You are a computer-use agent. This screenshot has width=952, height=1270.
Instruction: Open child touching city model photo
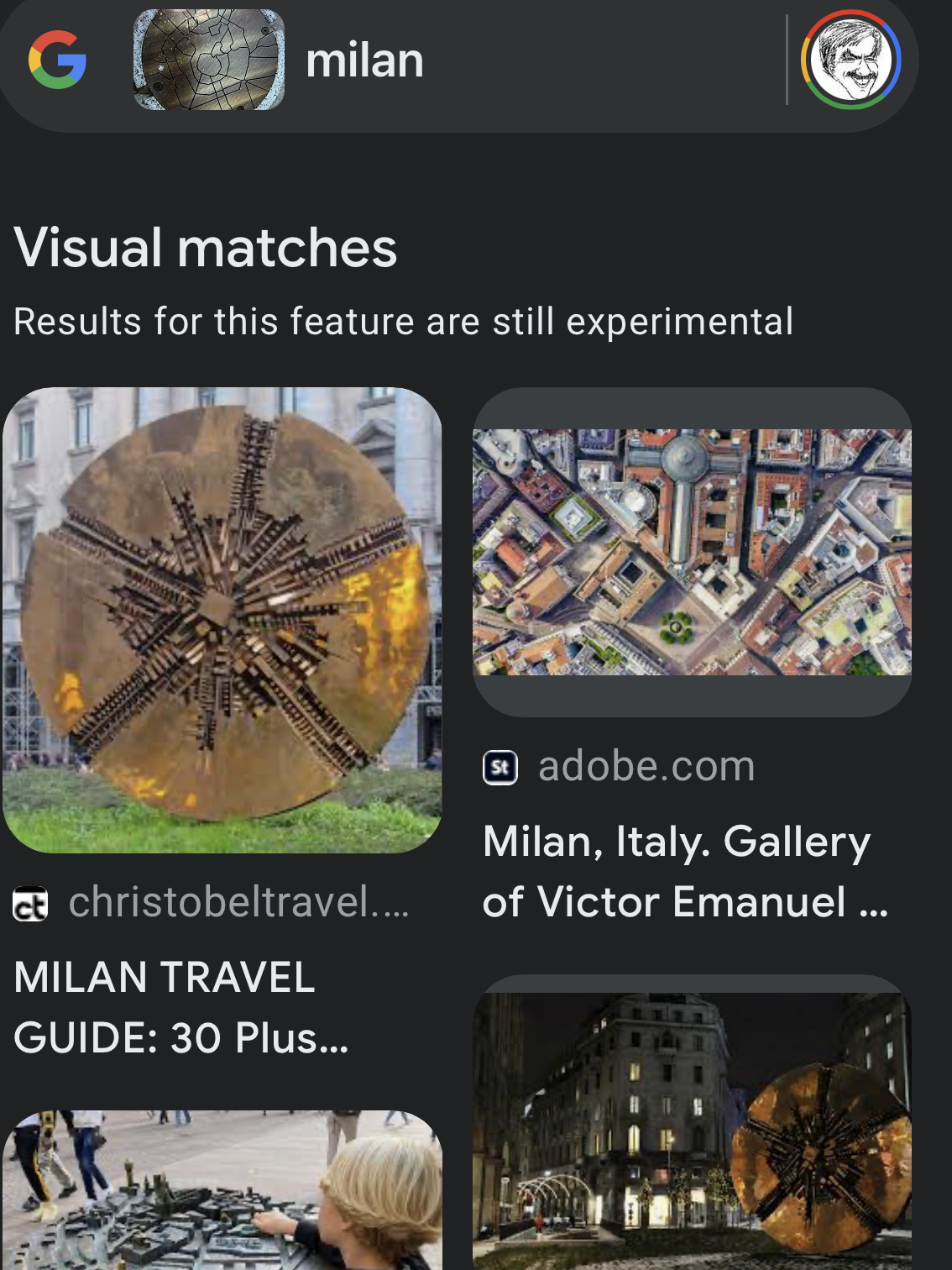point(222,1191)
